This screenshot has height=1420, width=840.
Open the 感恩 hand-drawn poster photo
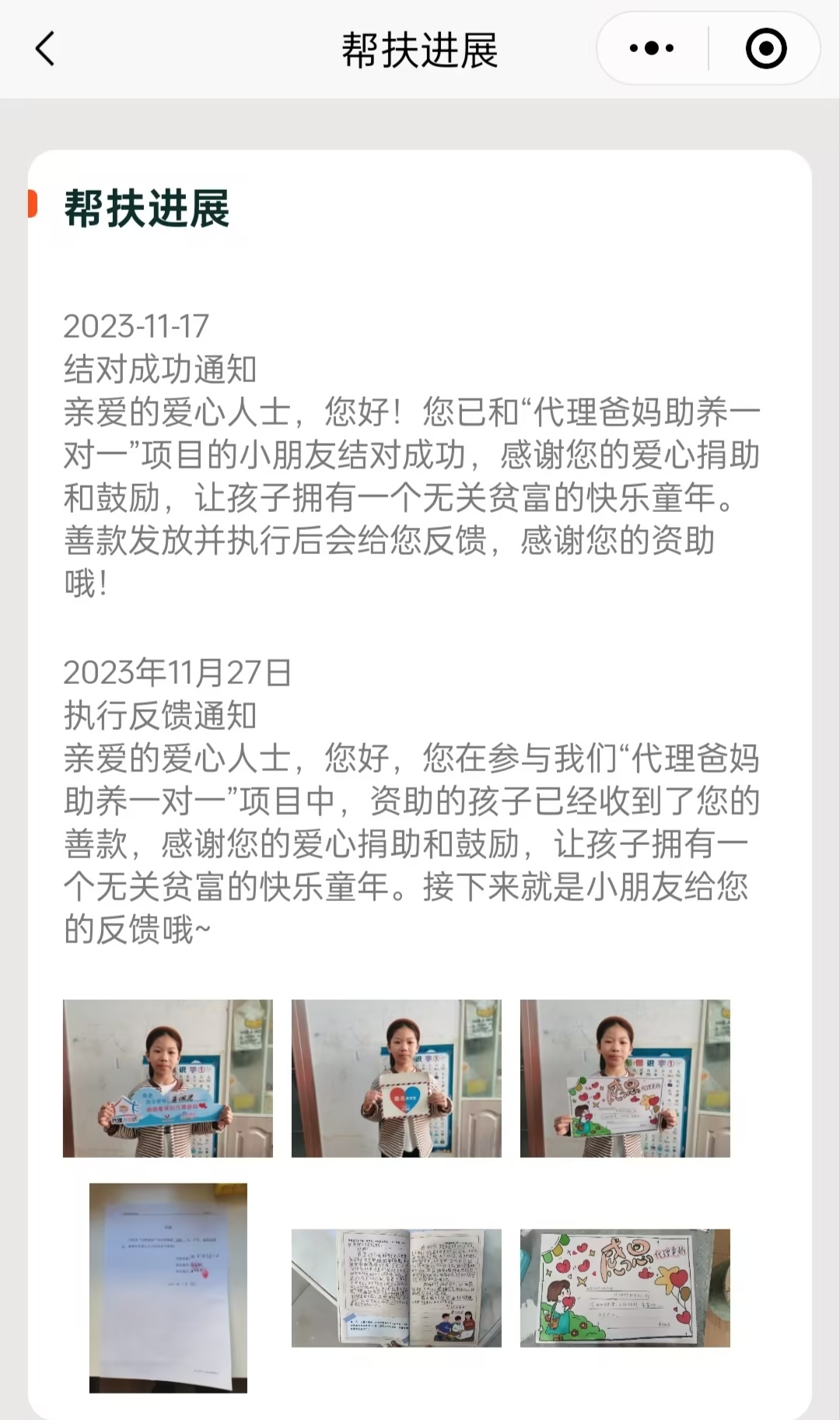(x=625, y=1287)
